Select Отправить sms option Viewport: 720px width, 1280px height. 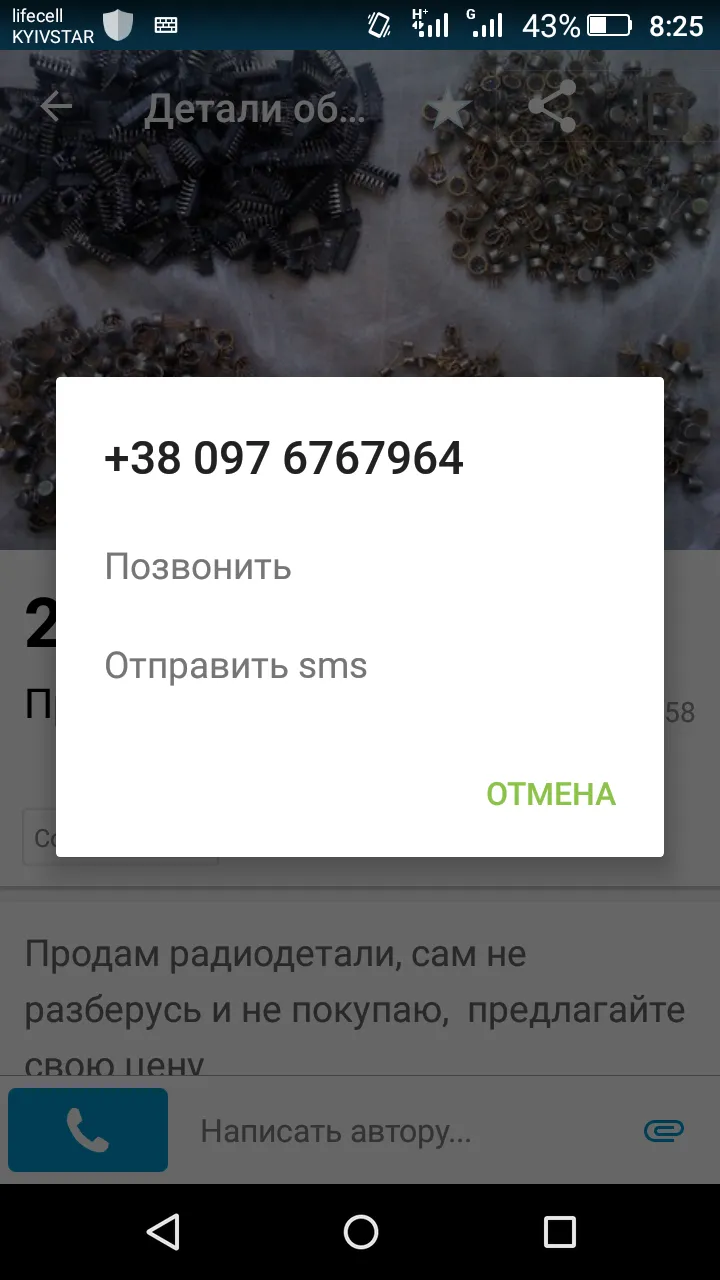click(x=360, y=665)
